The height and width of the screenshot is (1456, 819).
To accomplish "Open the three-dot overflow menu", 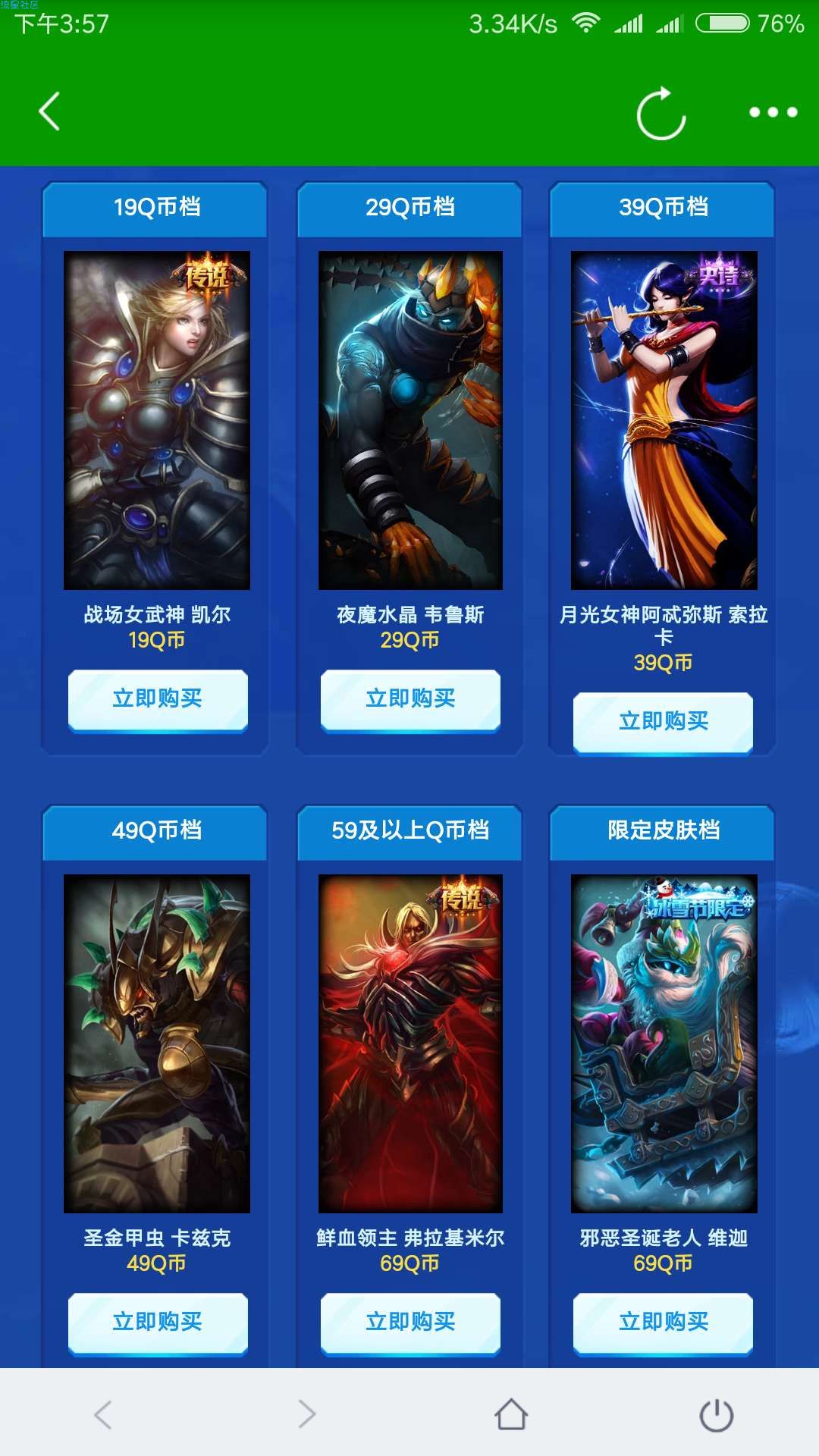I will pos(773,112).
